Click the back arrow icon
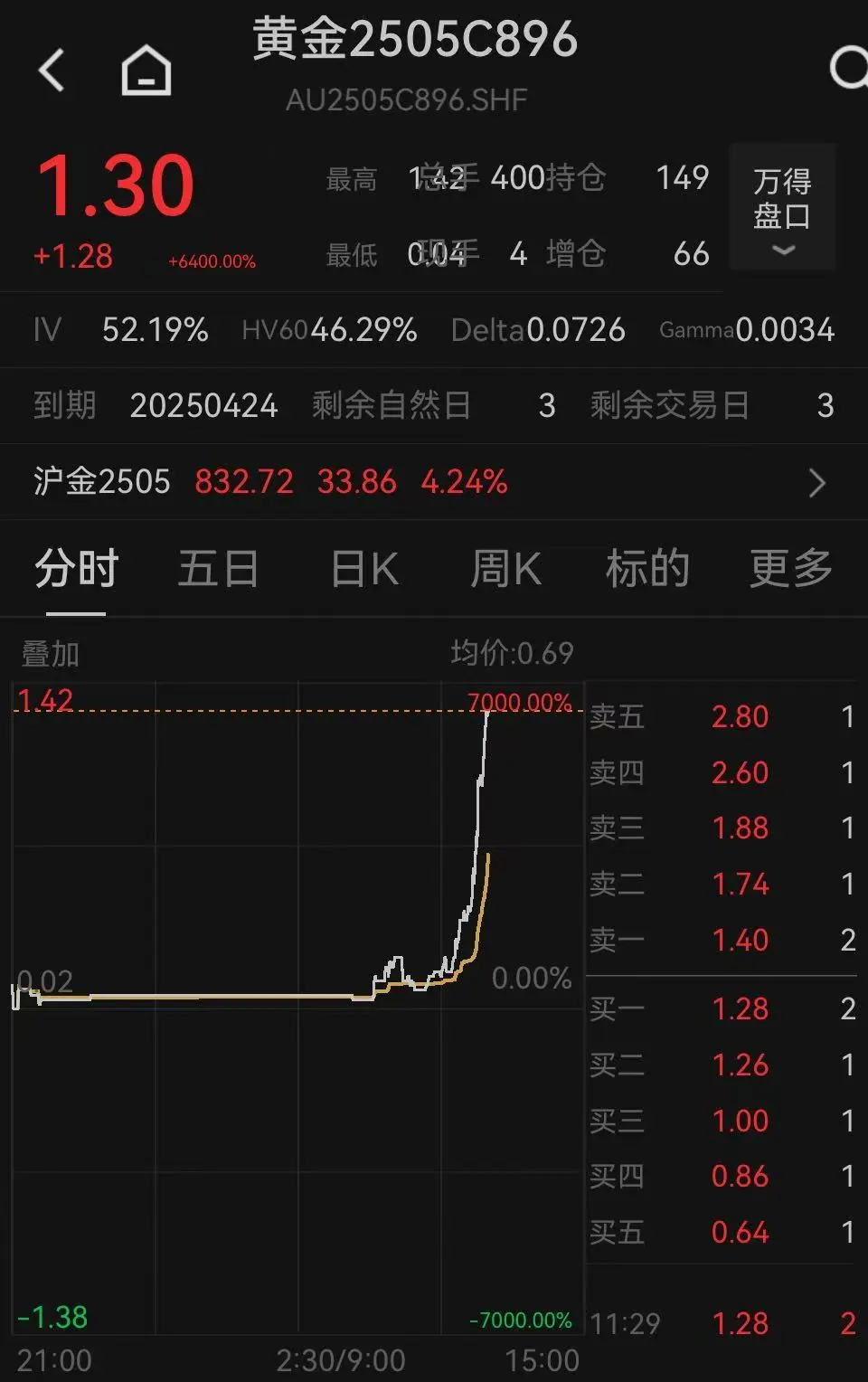 52,71
